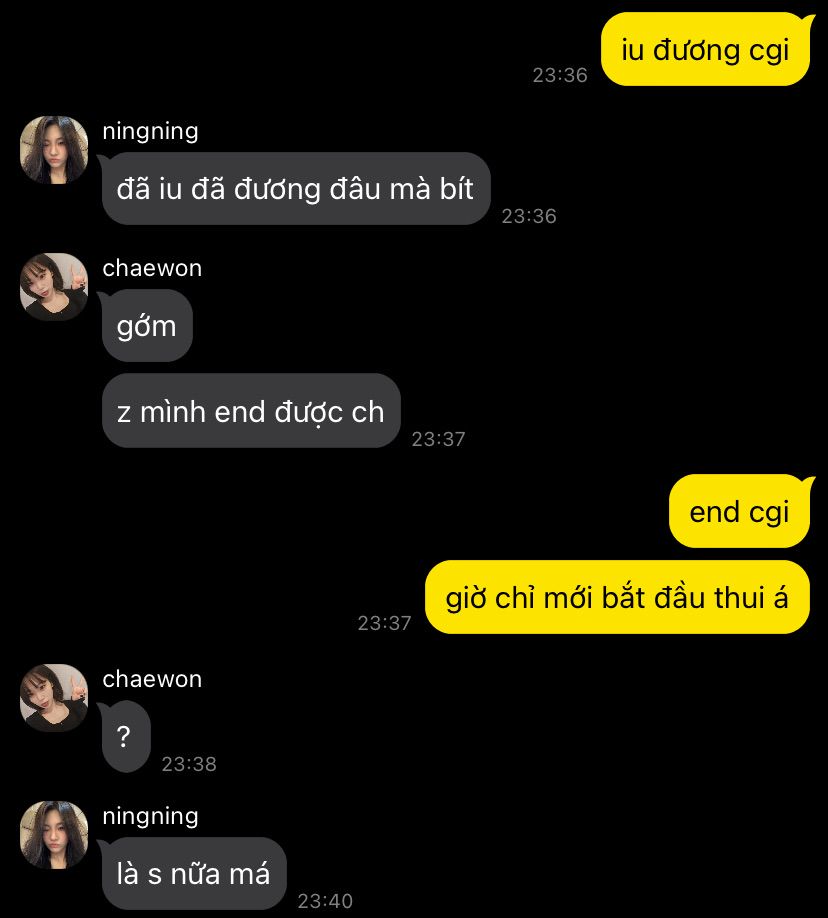Tap chaewon's profile picture next to "?" message
Screen dimensions: 828x918
tap(54, 698)
